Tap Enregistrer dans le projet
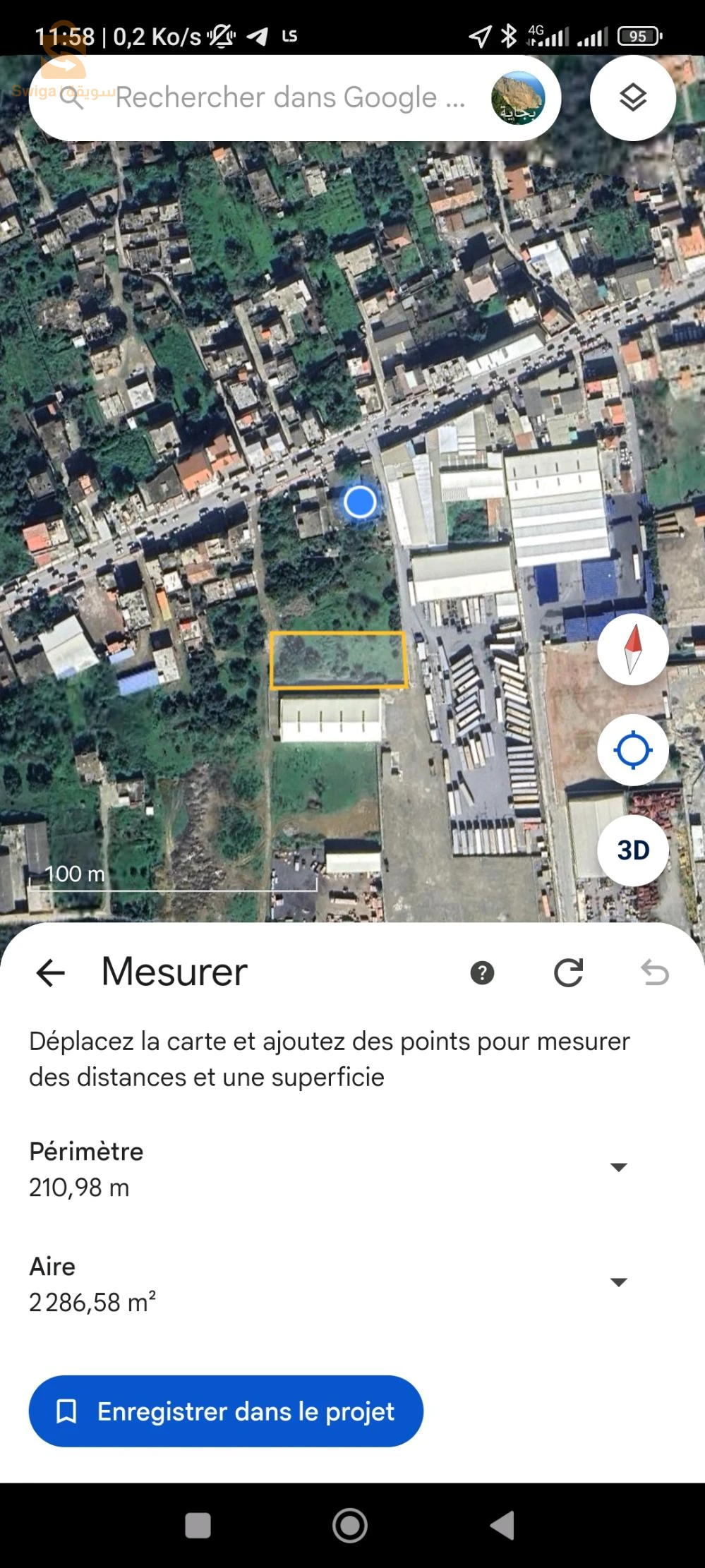 coord(225,1411)
